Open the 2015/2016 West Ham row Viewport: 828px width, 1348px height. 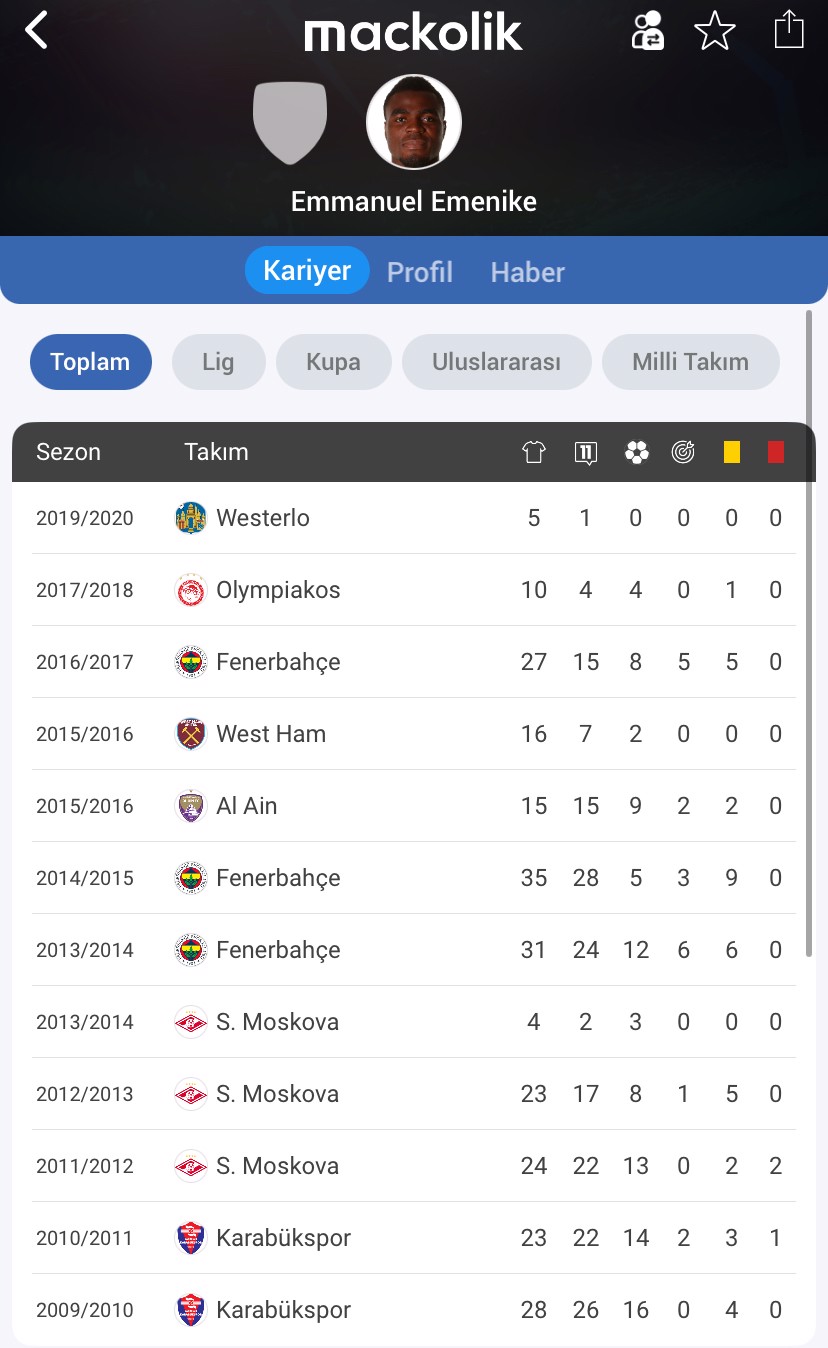click(414, 734)
